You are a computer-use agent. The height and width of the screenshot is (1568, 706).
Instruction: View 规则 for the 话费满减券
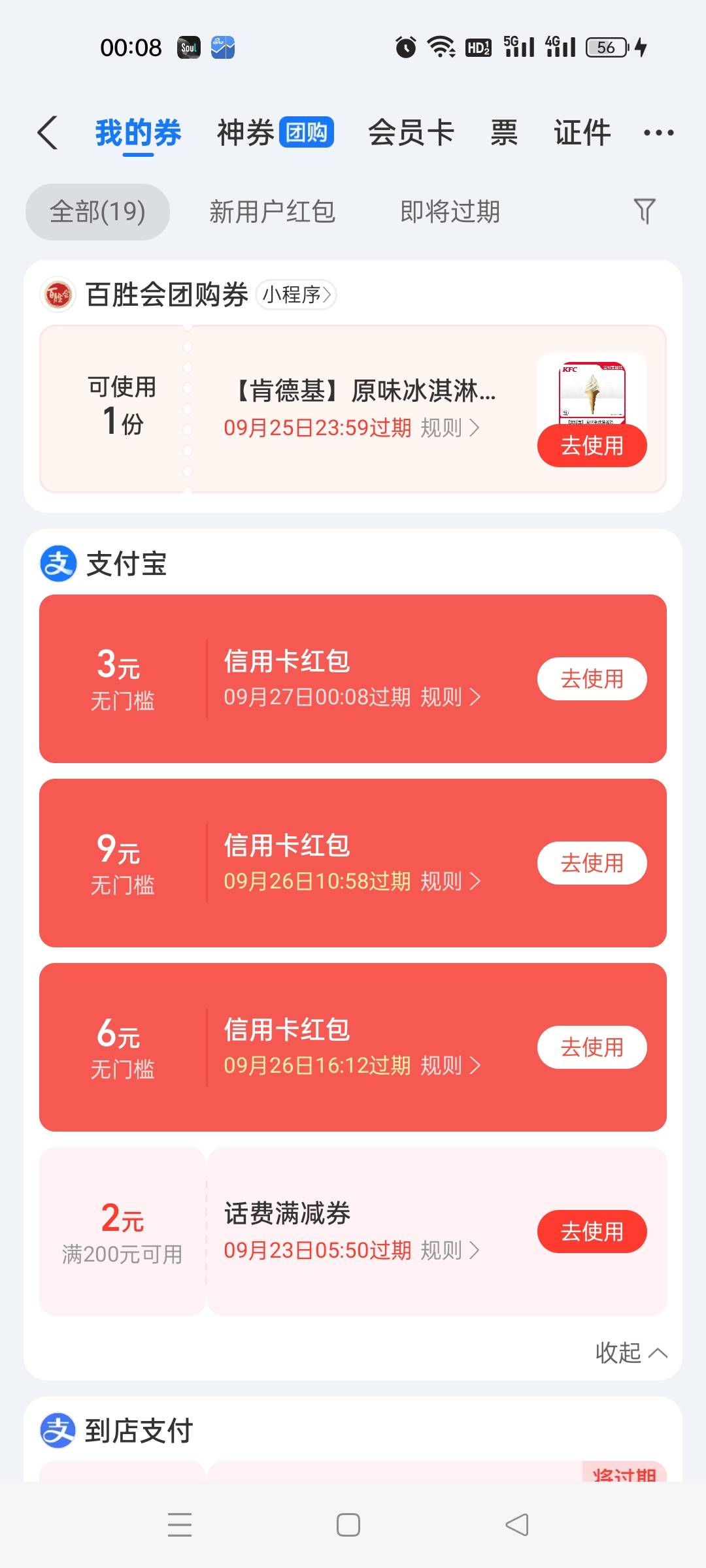coord(450,1250)
